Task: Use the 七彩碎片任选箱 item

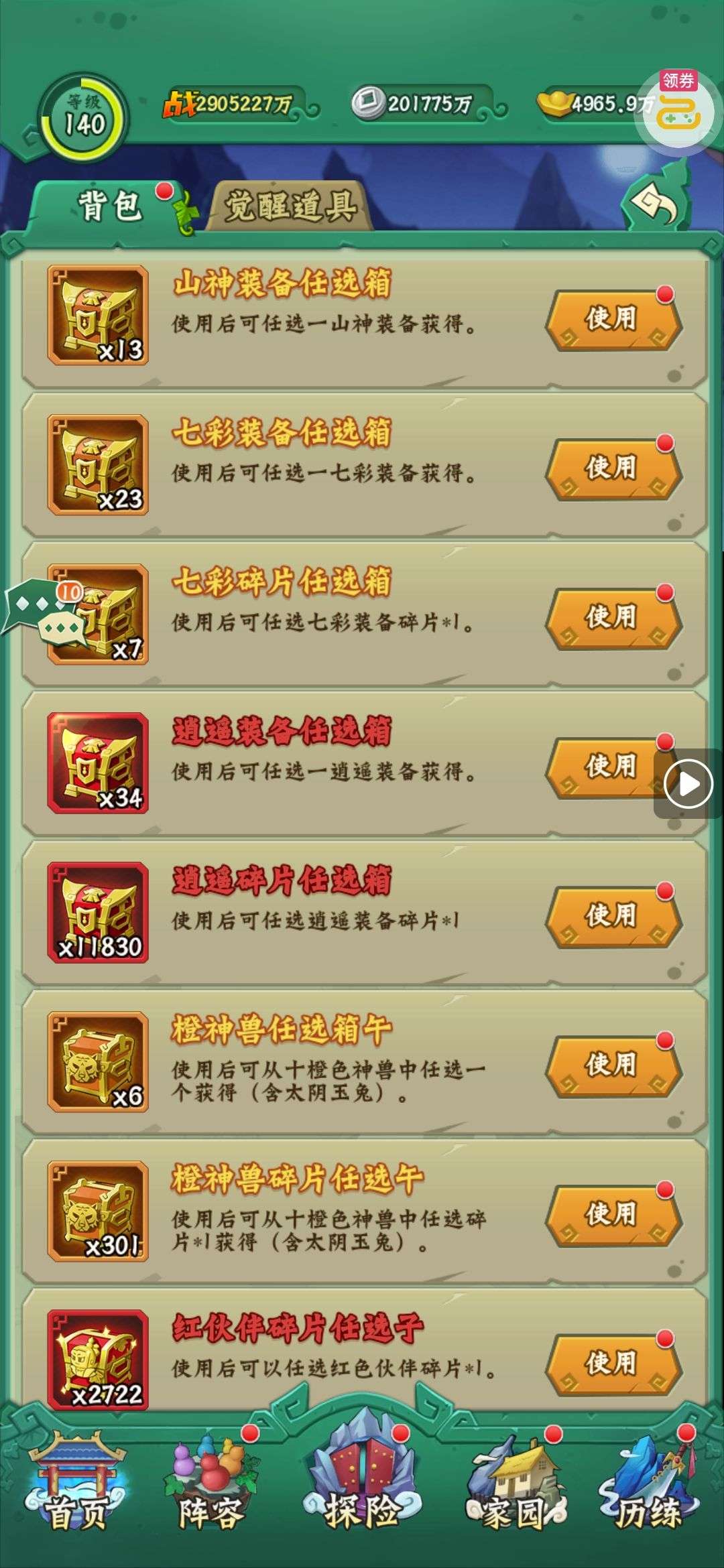Action: (x=611, y=617)
